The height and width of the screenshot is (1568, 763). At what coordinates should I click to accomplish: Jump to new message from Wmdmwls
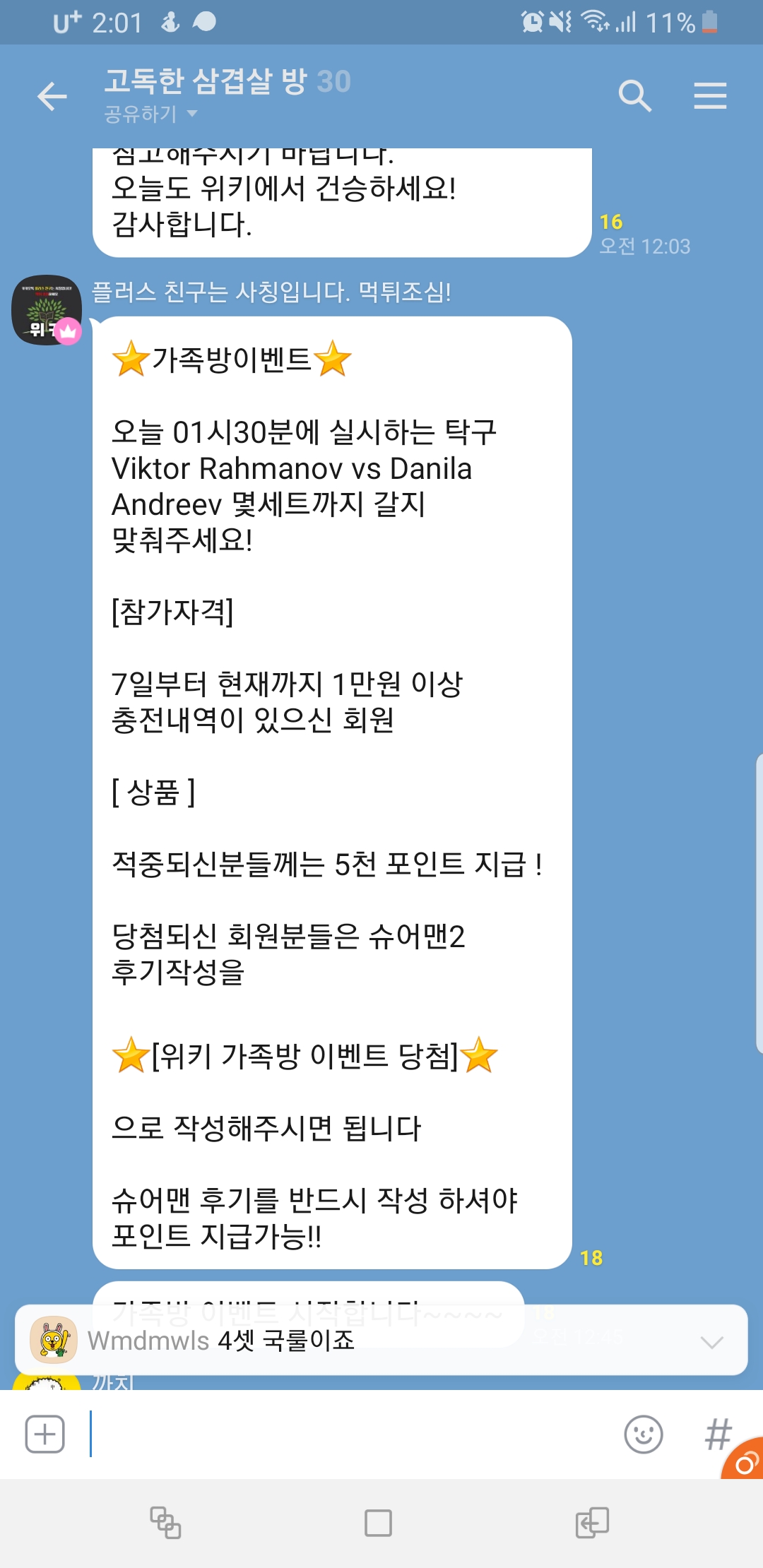[x=381, y=1340]
